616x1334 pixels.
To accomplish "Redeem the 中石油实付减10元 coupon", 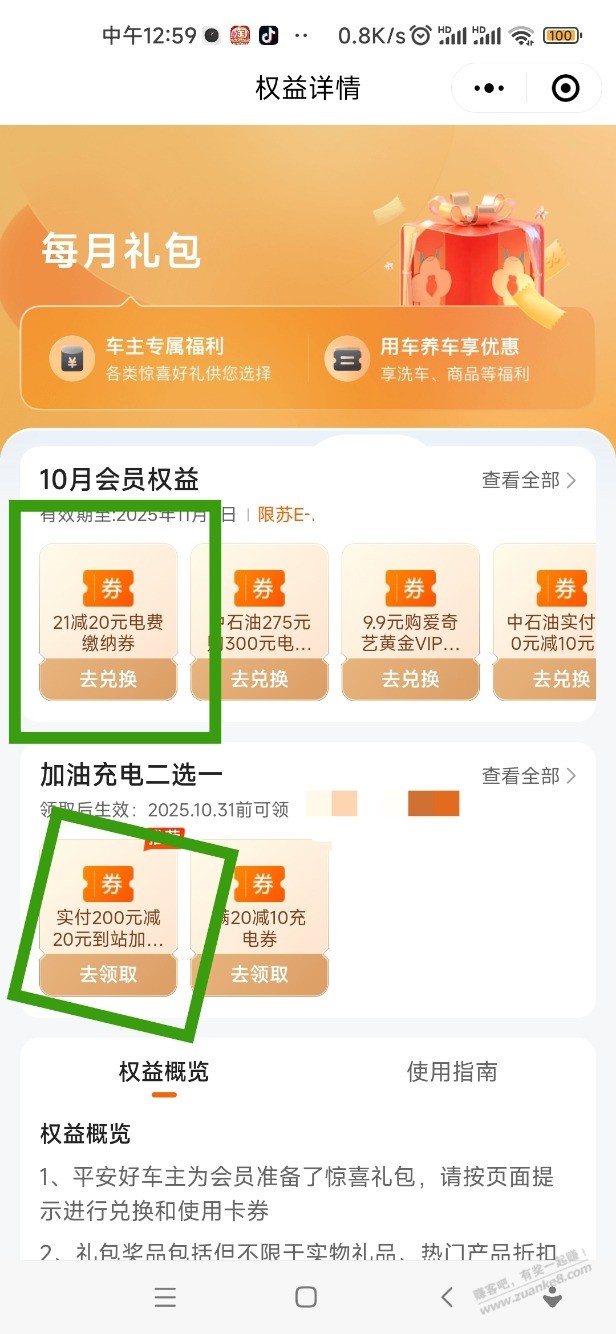I will pyautogui.click(x=560, y=679).
